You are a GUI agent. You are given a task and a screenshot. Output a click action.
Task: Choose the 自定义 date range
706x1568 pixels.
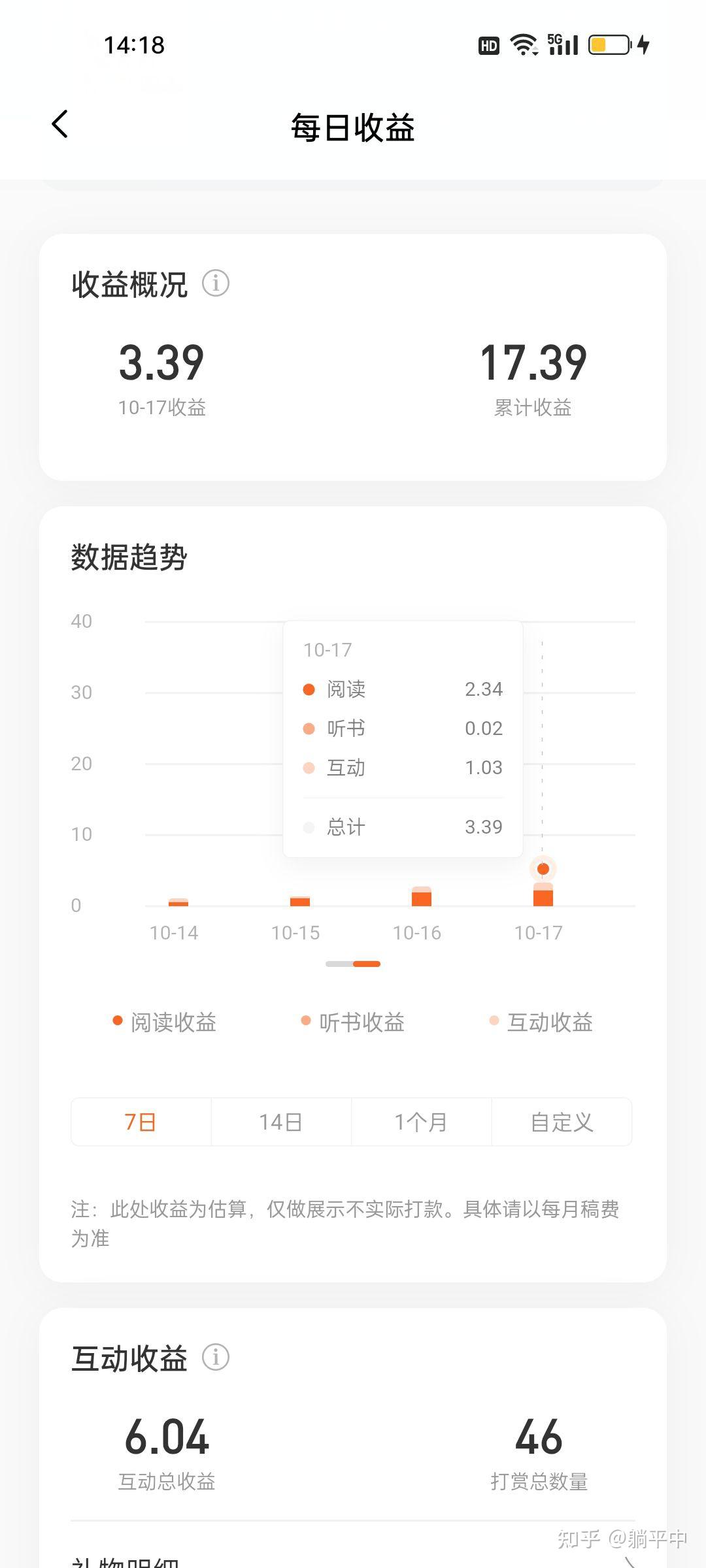coord(562,1122)
